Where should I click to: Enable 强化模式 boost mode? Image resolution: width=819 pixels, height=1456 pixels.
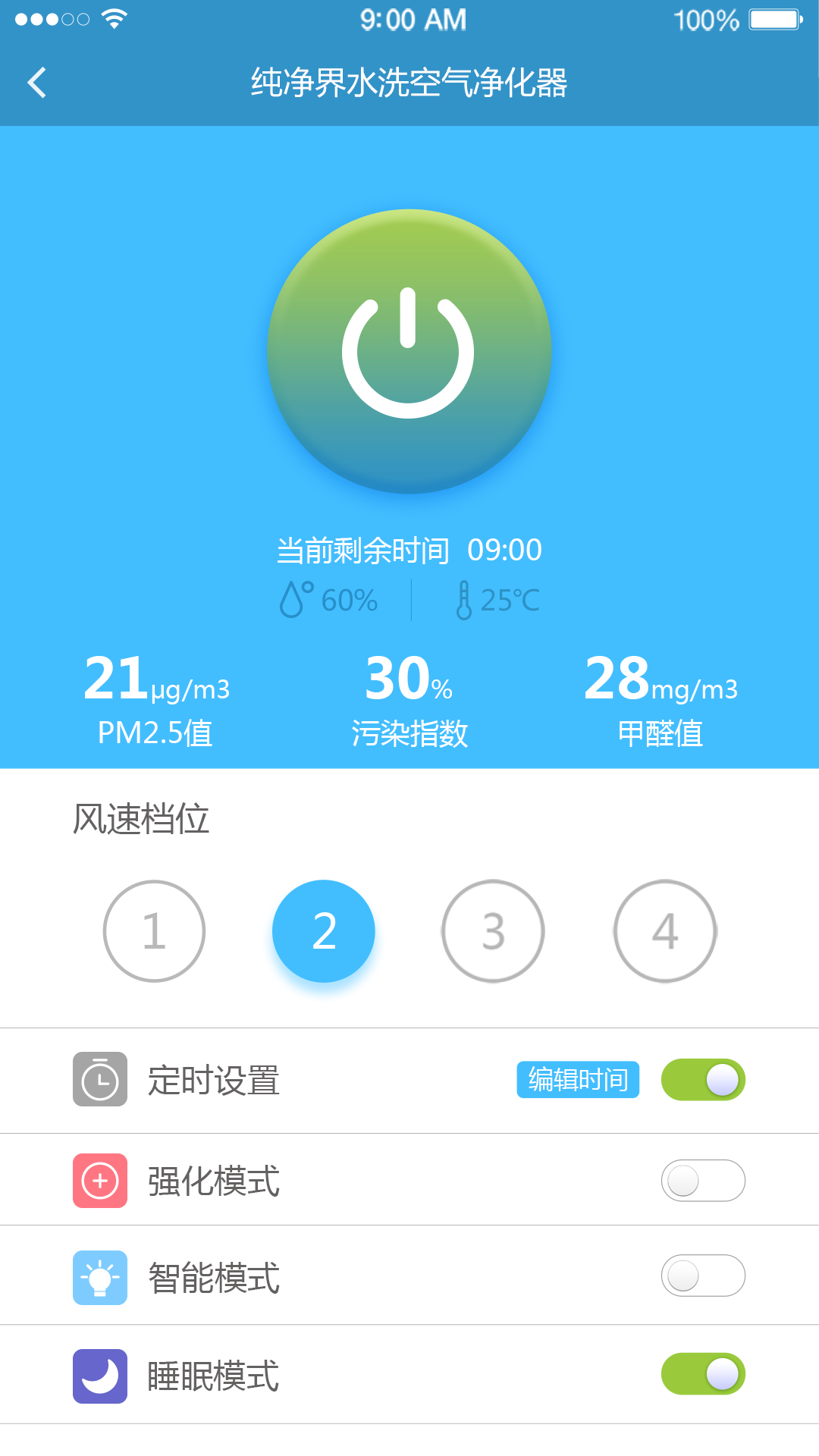pyautogui.click(x=703, y=1181)
